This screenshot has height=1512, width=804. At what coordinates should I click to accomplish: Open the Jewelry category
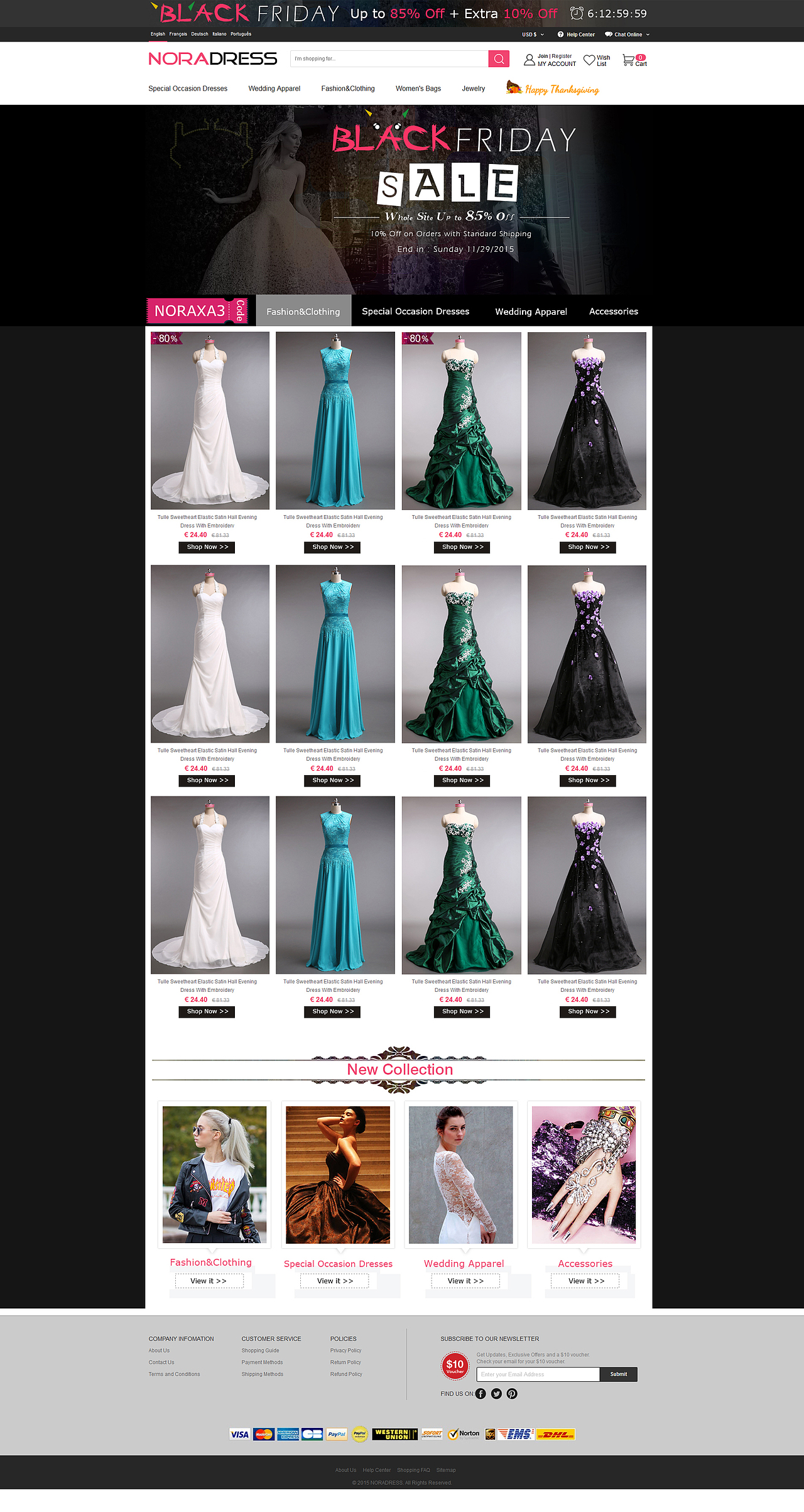(x=473, y=89)
